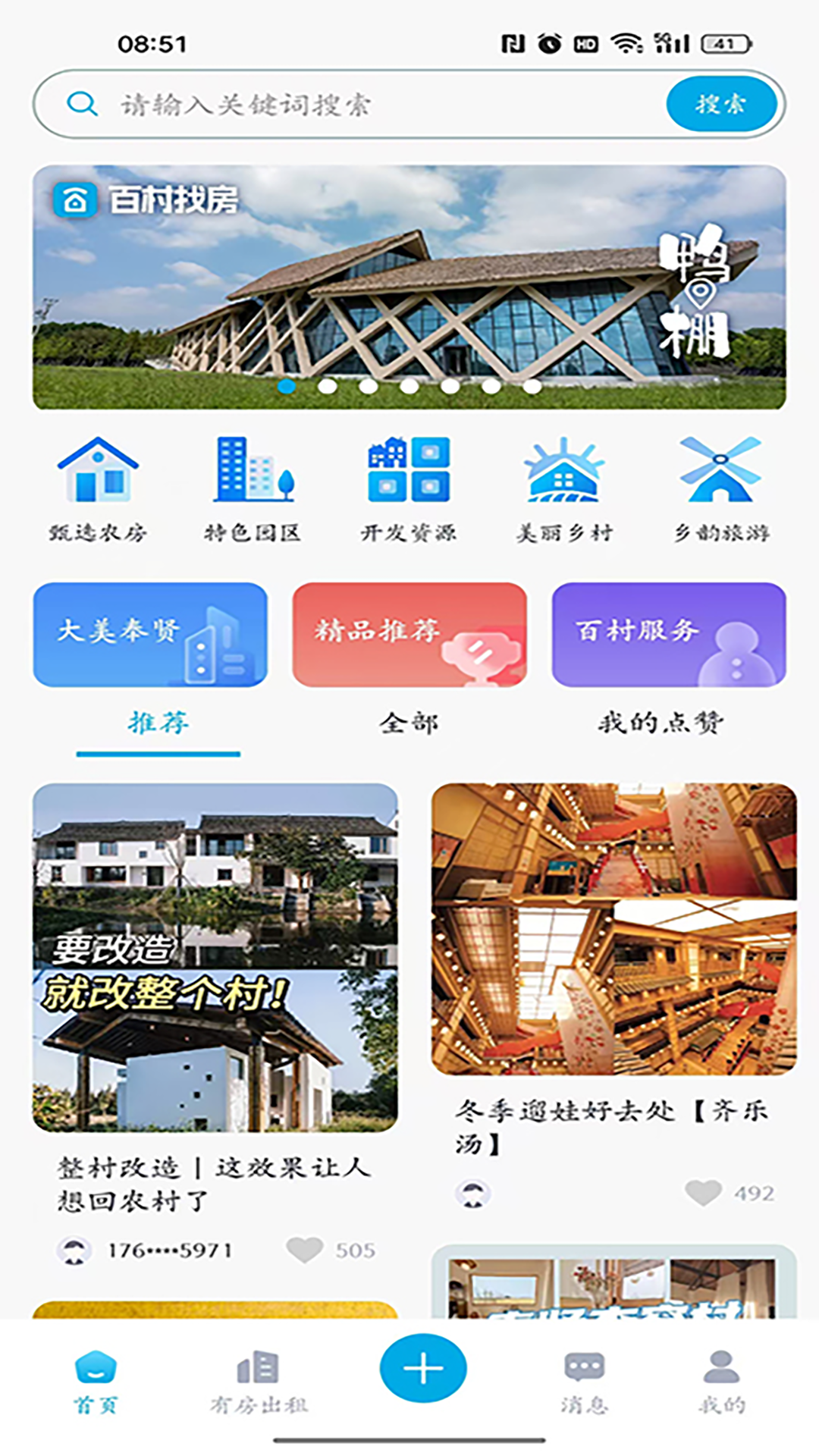Open the 我的点赞 tab
The width and height of the screenshot is (819, 1456).
[x=662, y=724]
